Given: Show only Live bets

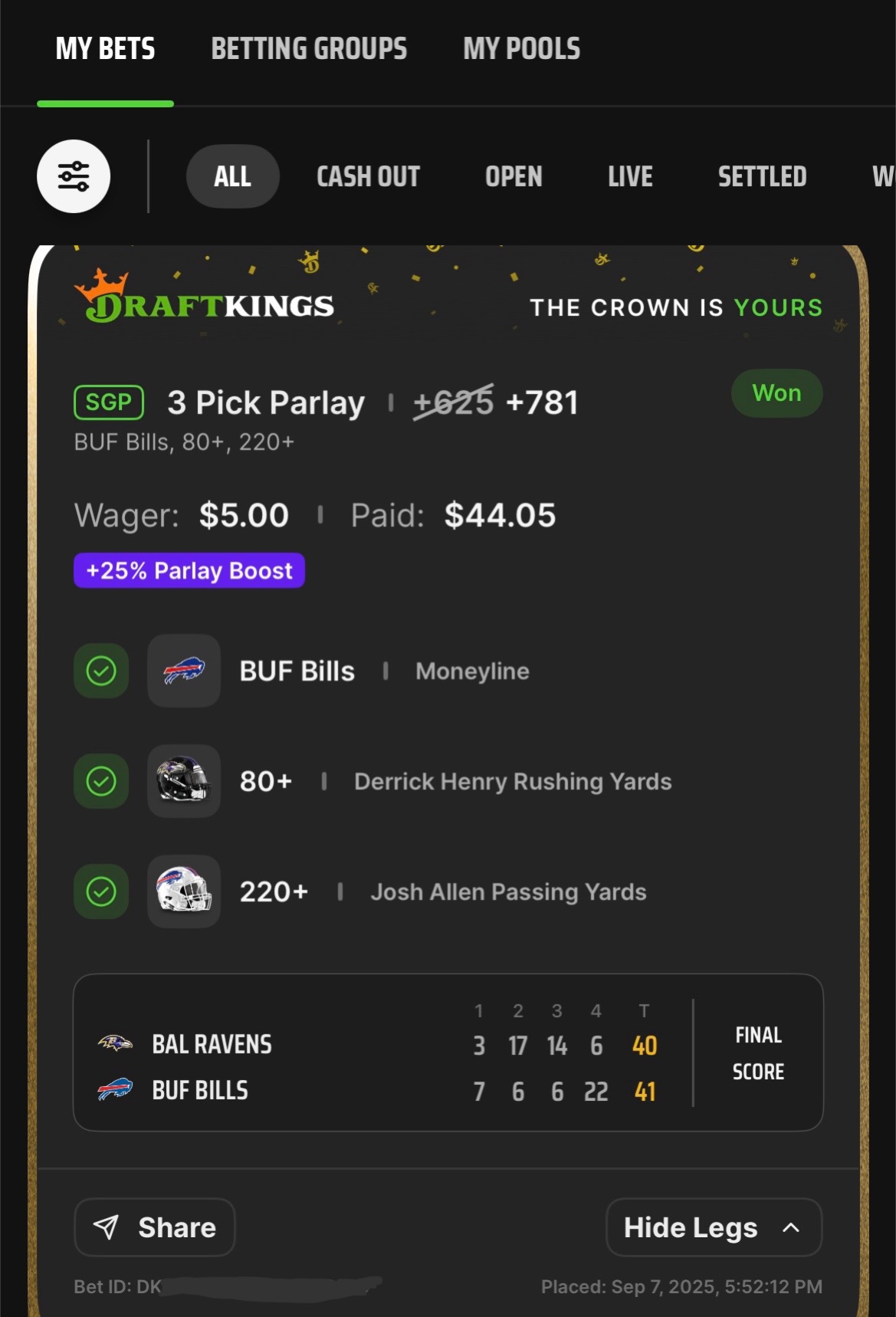Looking at the screenshot, I should 630,176.
